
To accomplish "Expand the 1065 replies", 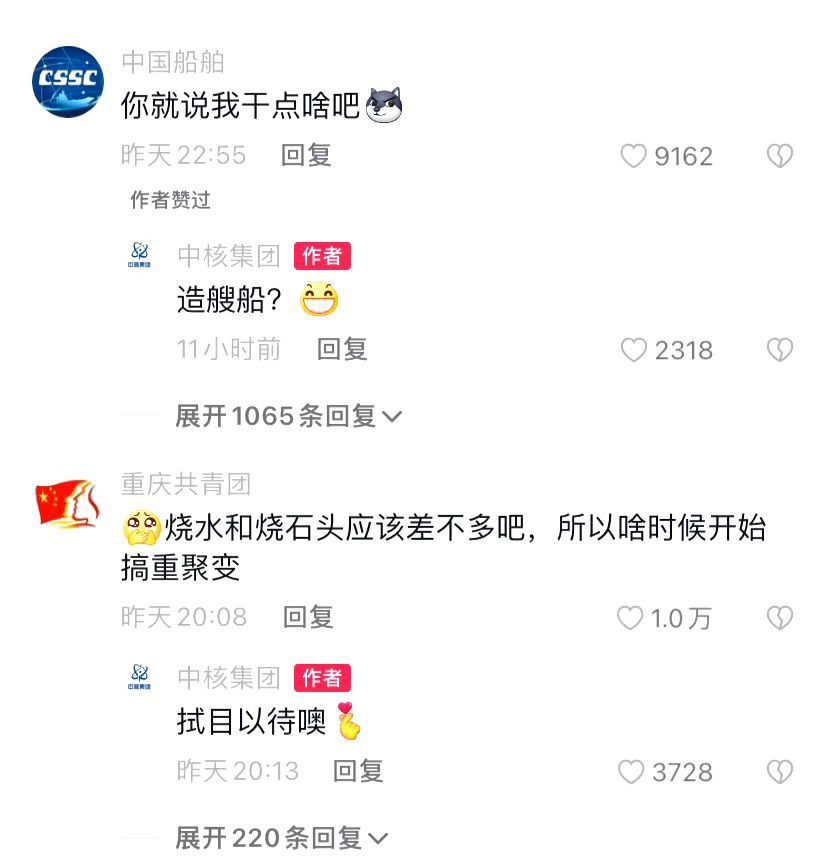I will pos(288,416).
